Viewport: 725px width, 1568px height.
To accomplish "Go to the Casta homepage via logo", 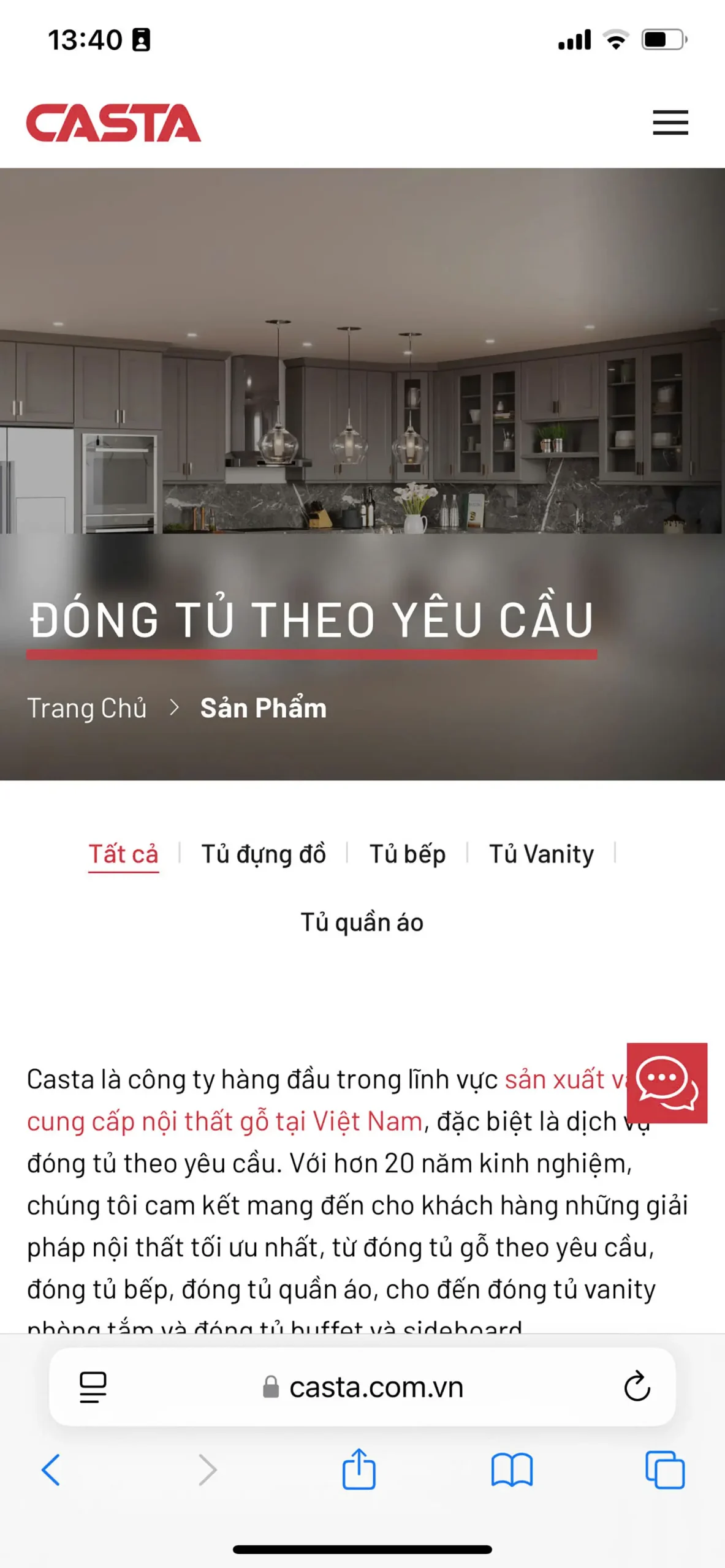I will pos(113,123).
